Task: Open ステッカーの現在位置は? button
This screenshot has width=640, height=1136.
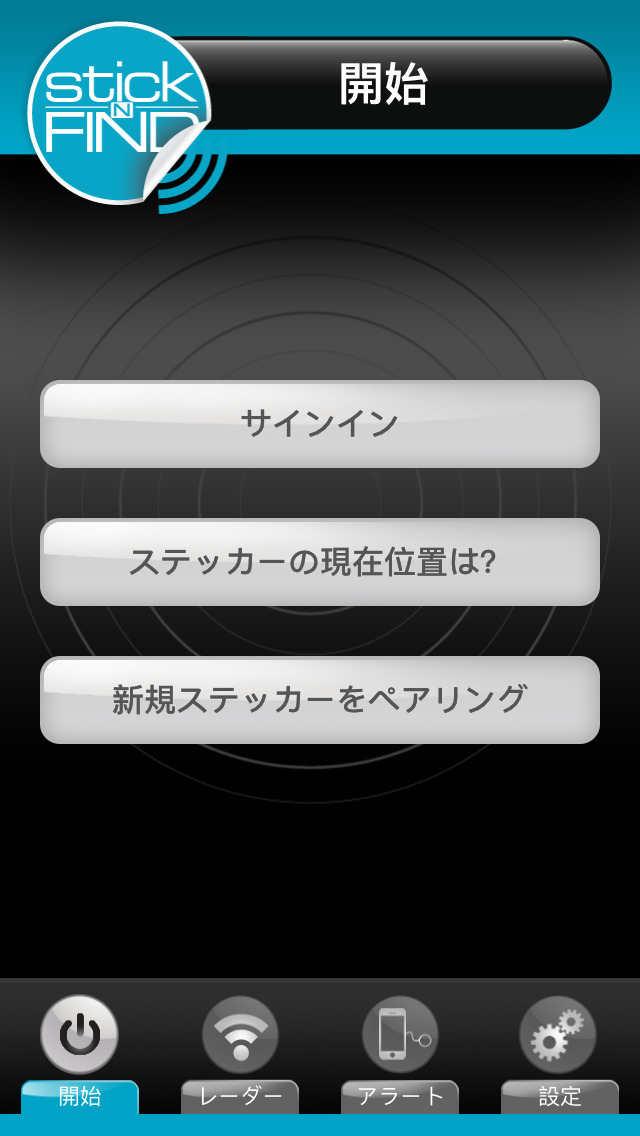Action: click(x=320, y=562)
